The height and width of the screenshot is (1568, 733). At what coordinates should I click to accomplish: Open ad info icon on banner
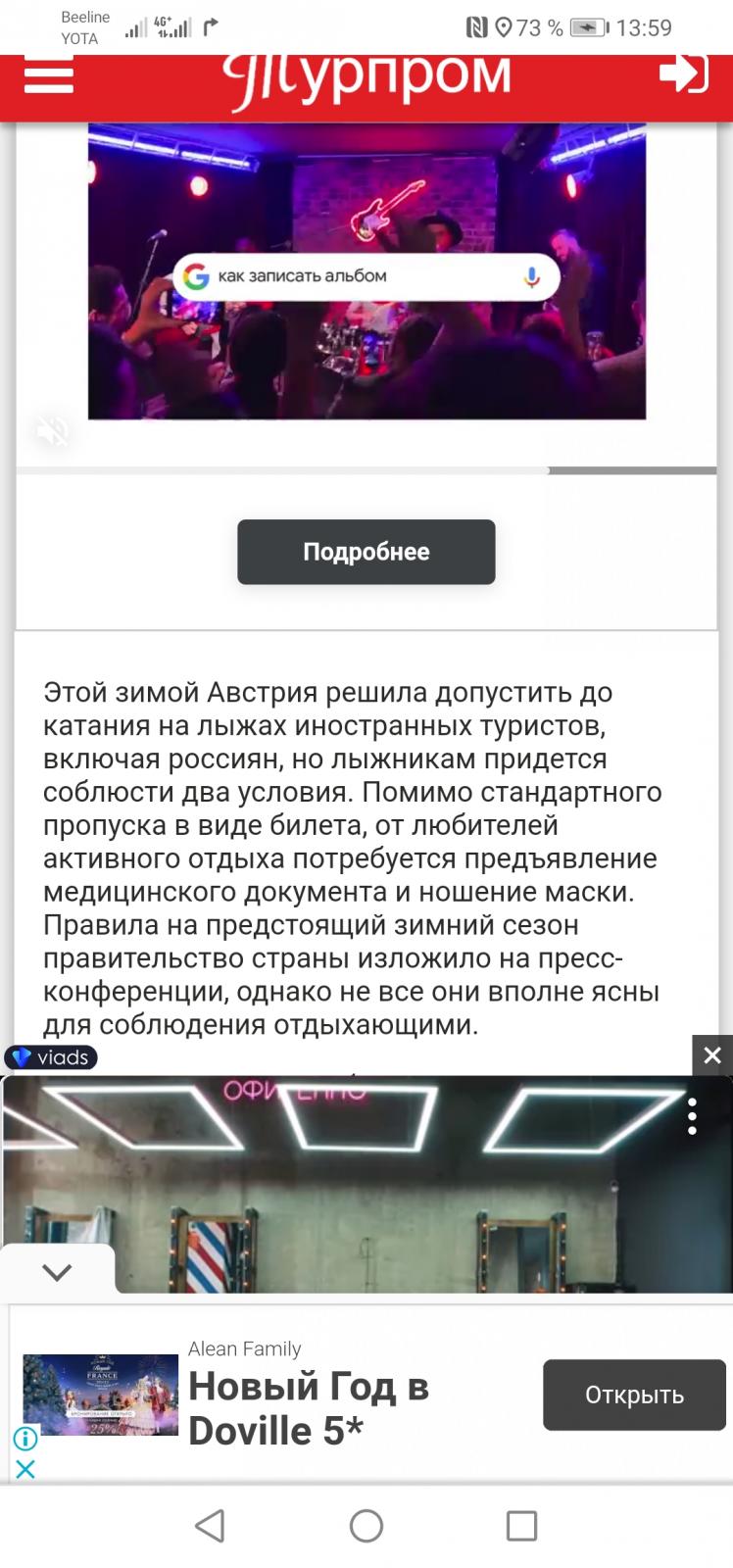pyautogui.click(x=25, y=1439)
